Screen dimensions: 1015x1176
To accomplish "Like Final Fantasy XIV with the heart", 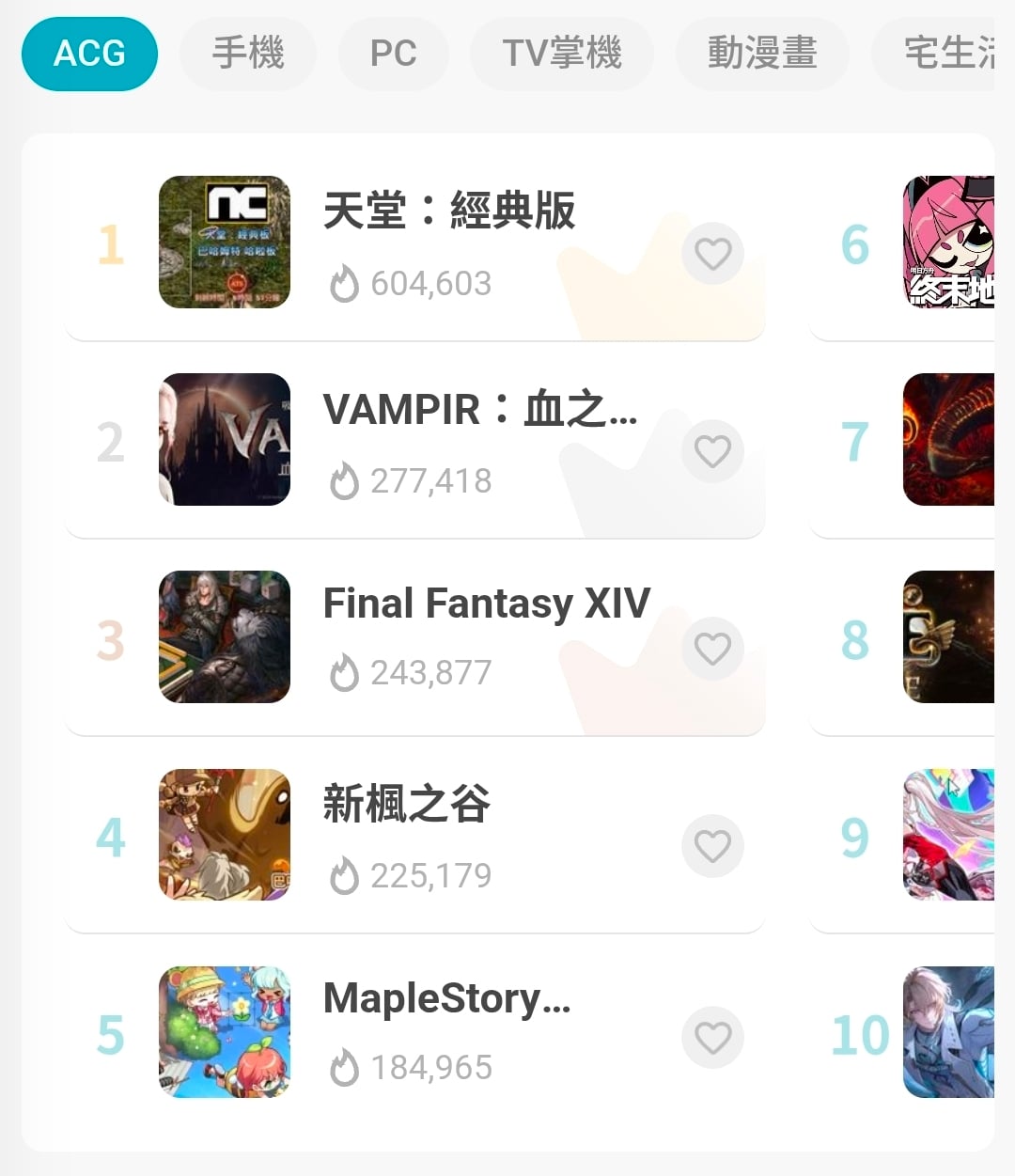I will click(712, 649).
